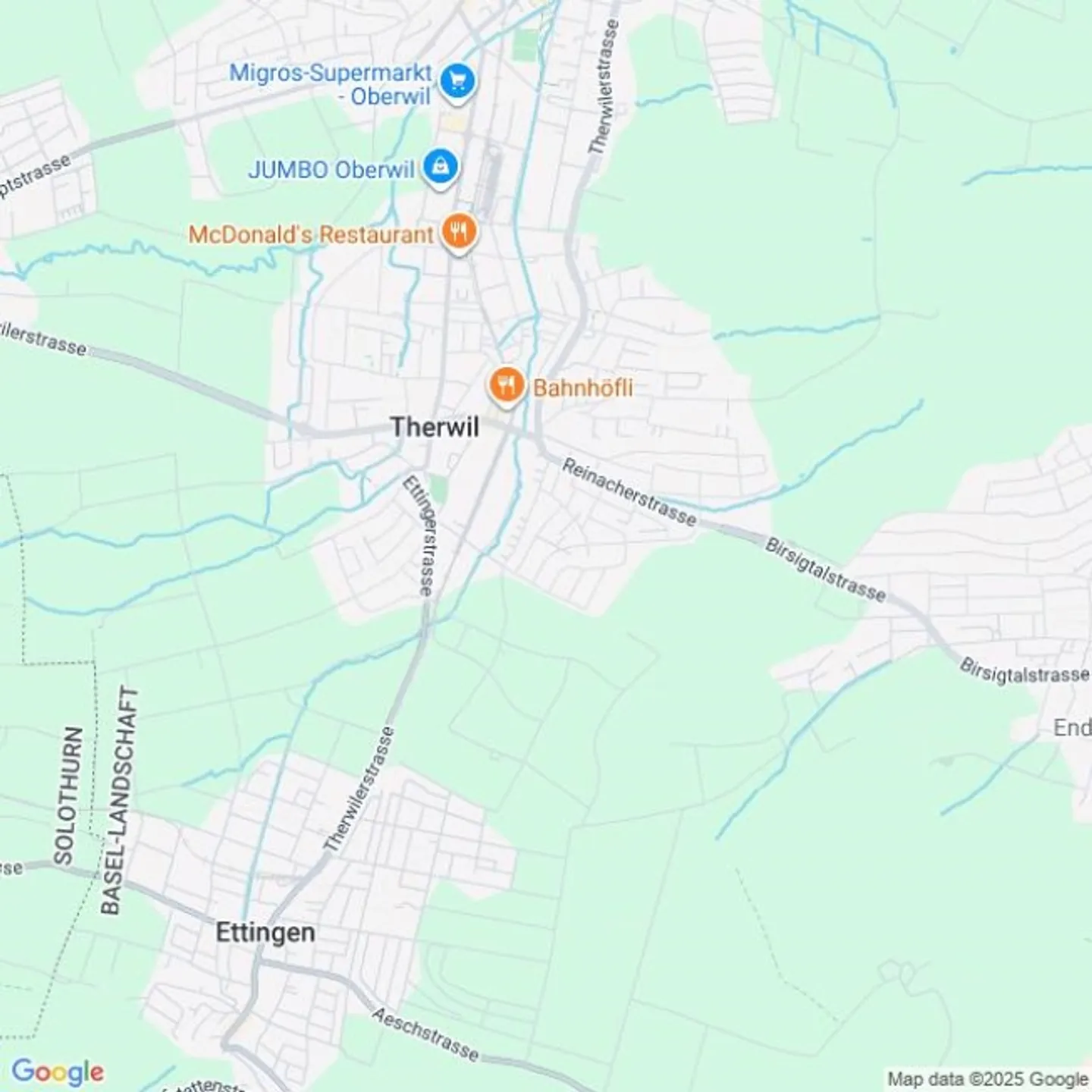This screenshot has width=1092, height=1092.
Task: Tap the McDonald's Restaurant map pin
Action: pyautogui.click(x=459, y=231)
